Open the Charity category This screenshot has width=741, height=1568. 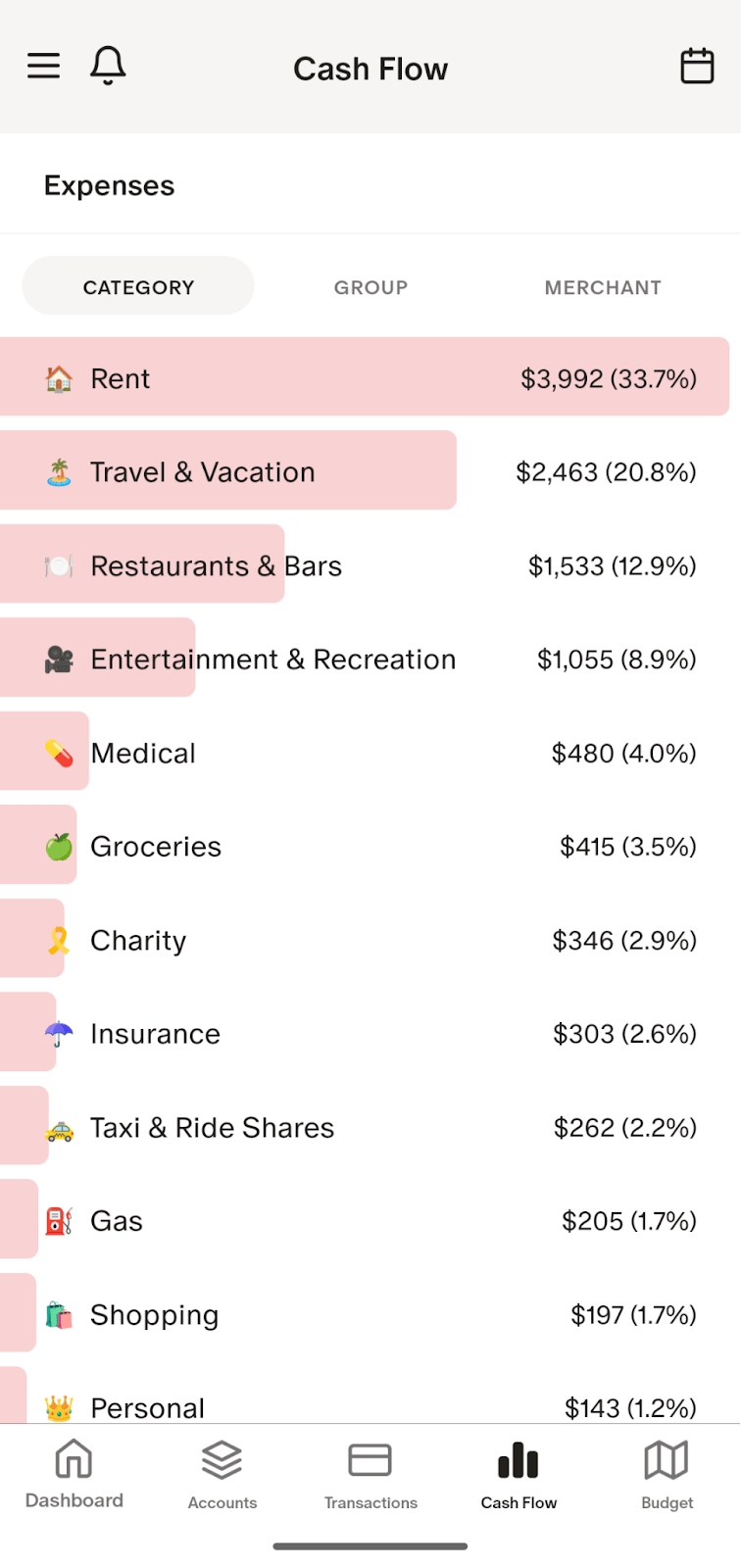(370, 939)
